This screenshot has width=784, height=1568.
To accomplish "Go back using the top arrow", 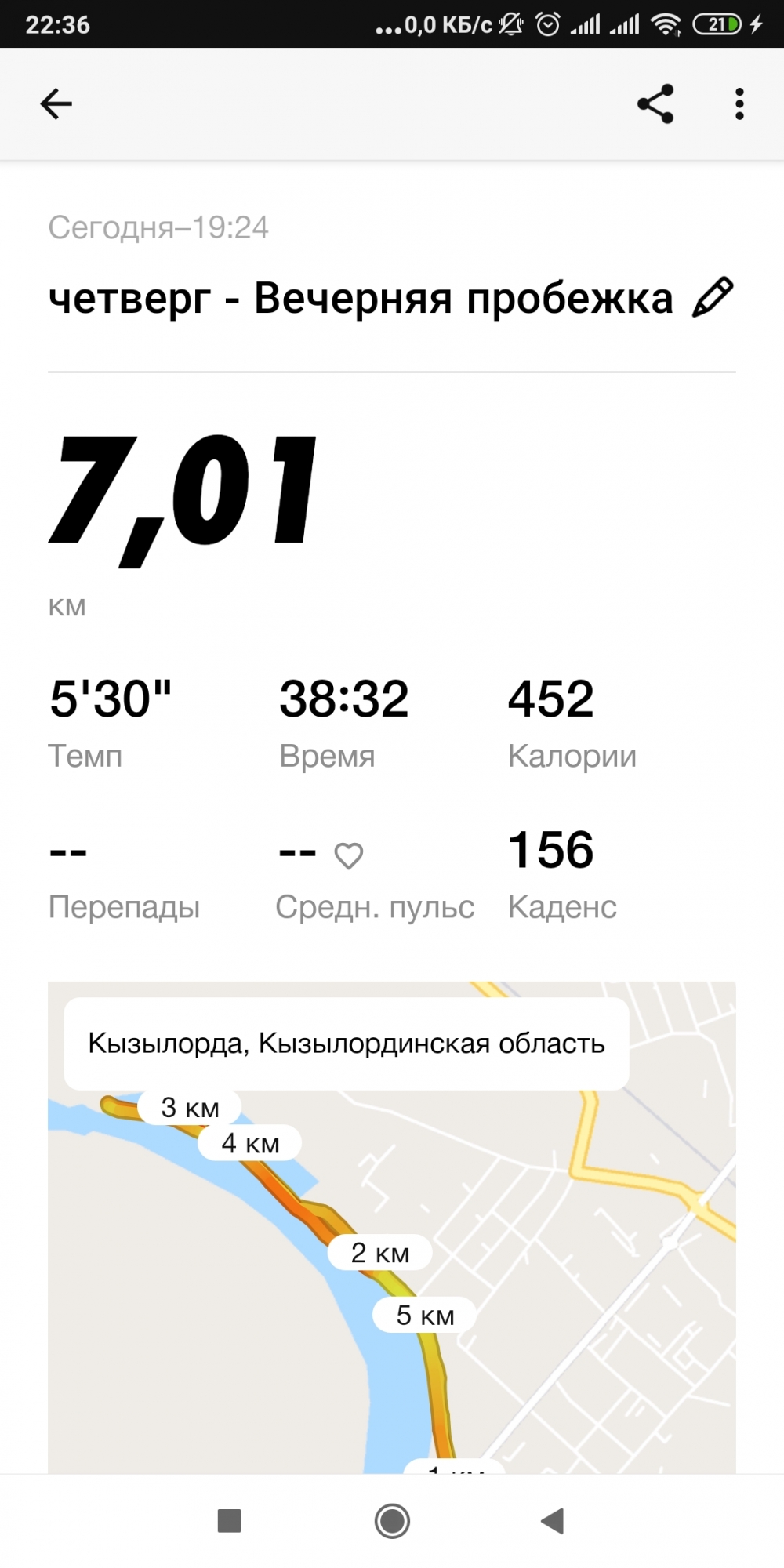I will [56, 103].
